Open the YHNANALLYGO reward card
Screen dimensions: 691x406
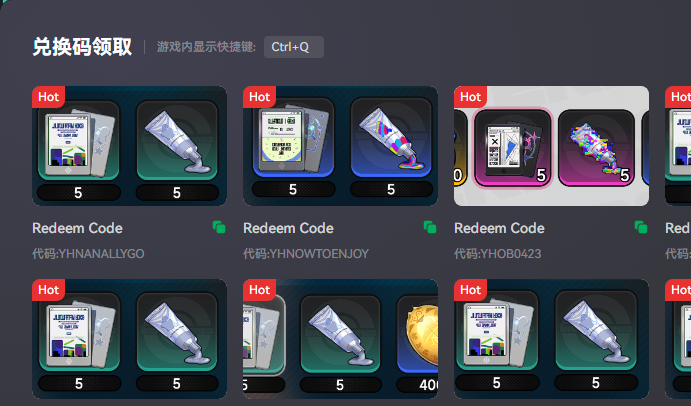click(x=130, y=146)
